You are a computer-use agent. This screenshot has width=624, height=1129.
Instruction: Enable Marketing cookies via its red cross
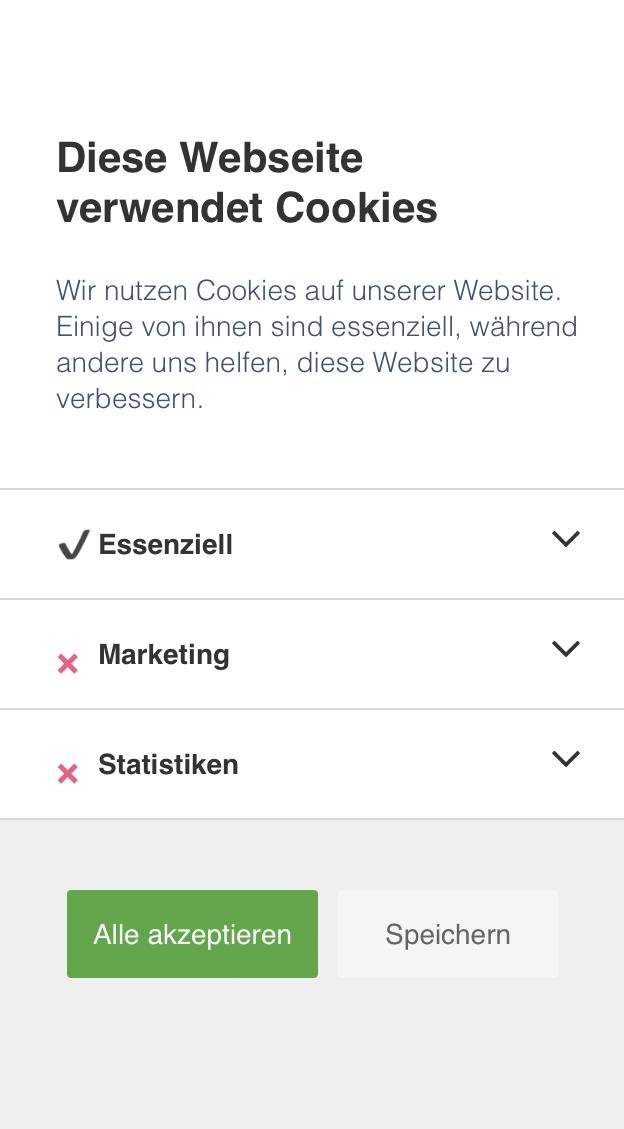(68, 663)
